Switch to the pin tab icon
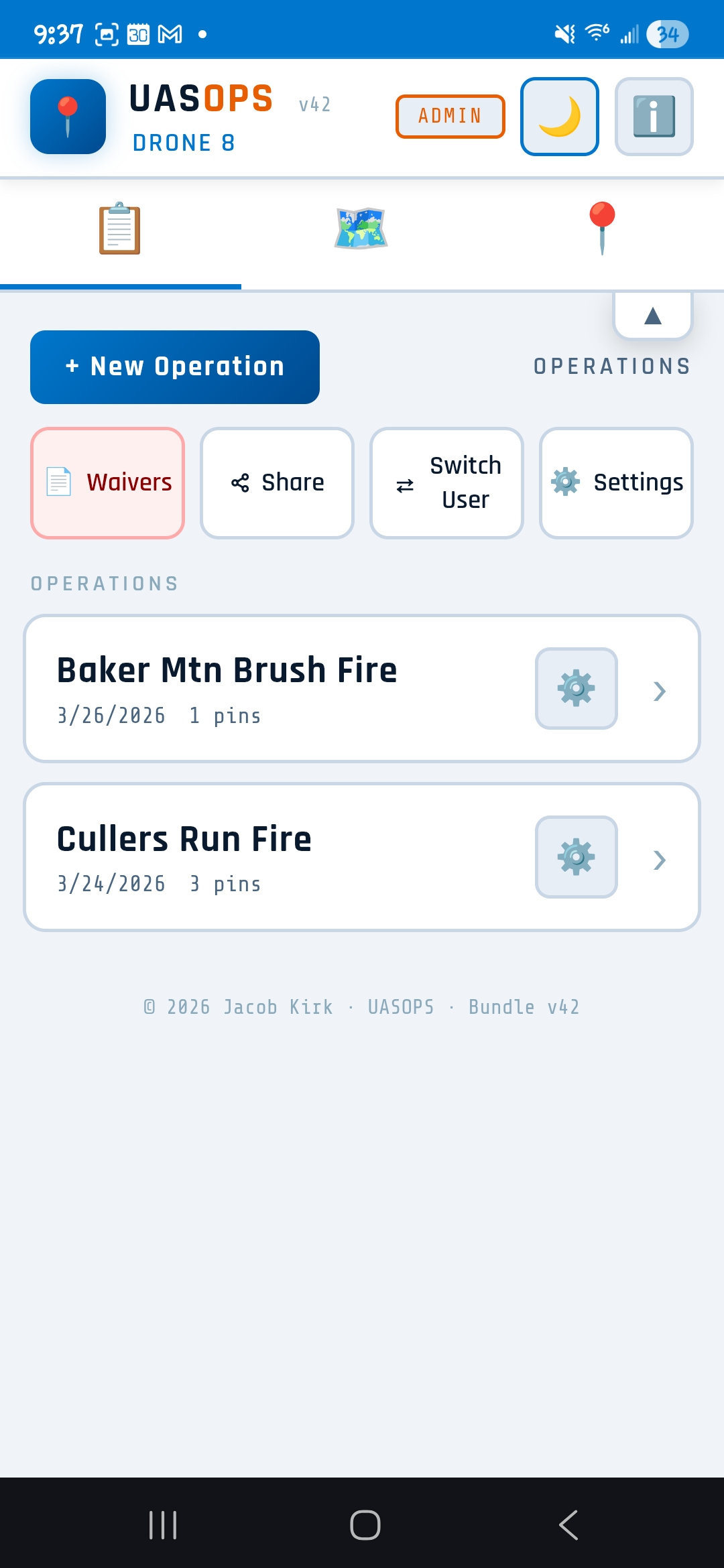Viewport: 724px width, 1568px height. (602, 228)
